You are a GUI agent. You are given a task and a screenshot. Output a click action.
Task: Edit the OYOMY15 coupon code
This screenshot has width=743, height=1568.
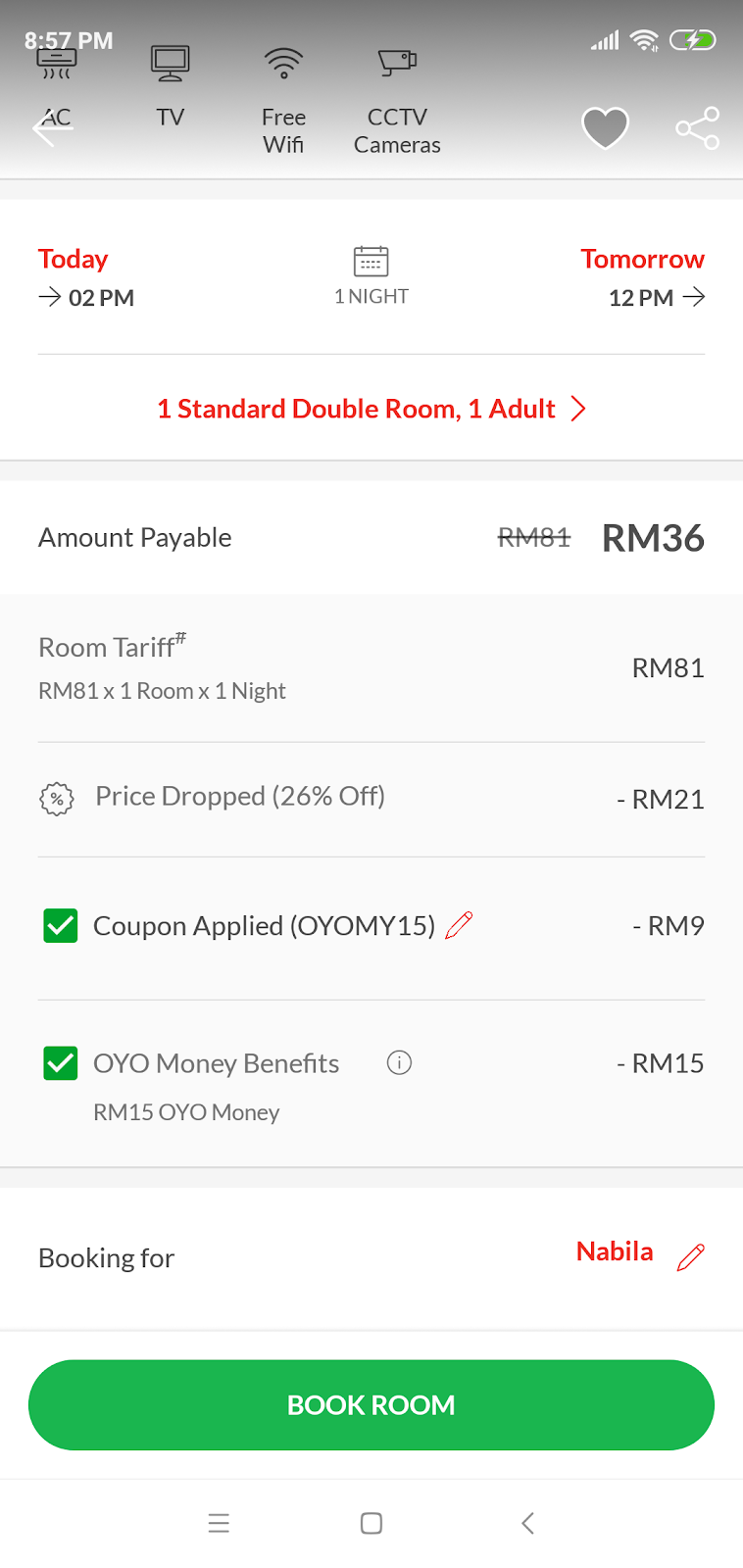tap(459, 925)
